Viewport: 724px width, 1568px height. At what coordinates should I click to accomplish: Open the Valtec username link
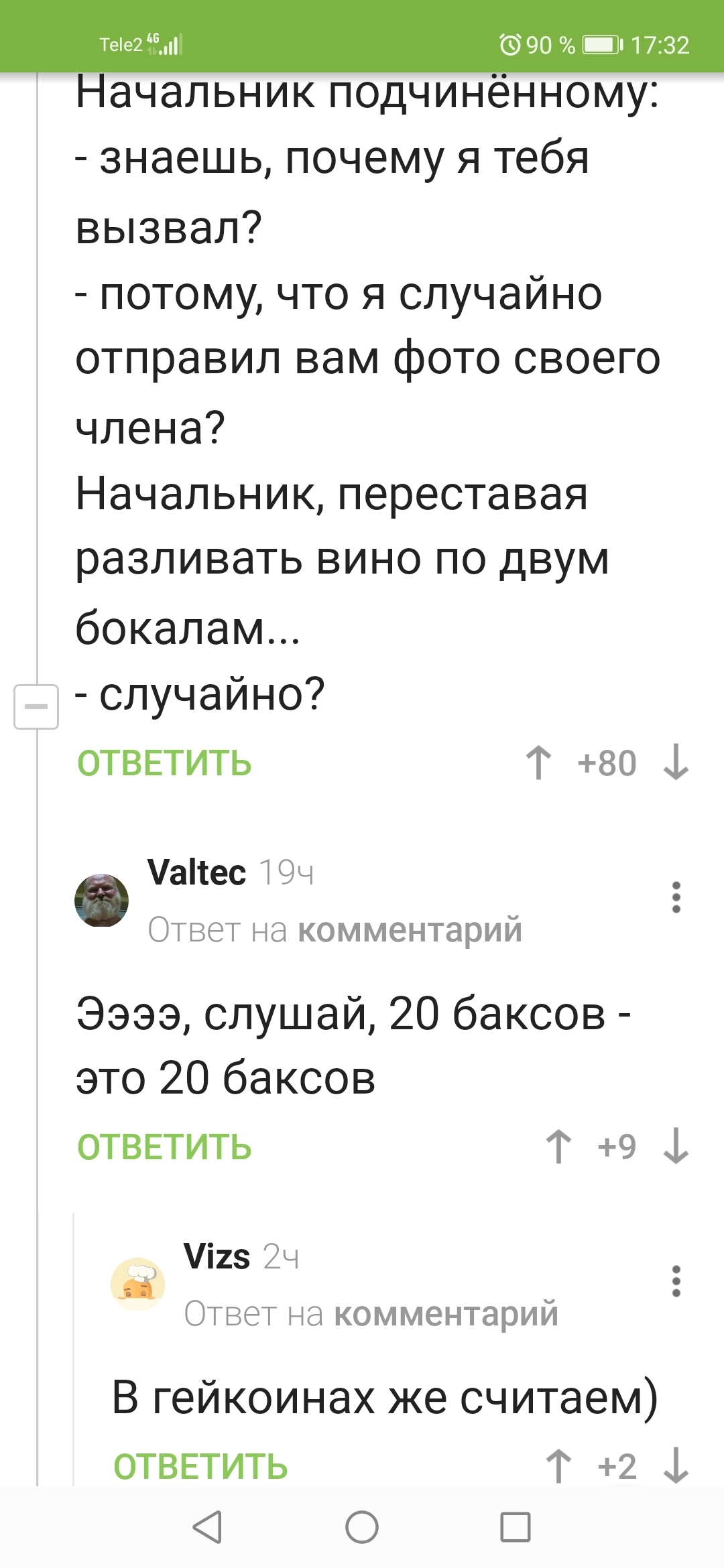196,872
